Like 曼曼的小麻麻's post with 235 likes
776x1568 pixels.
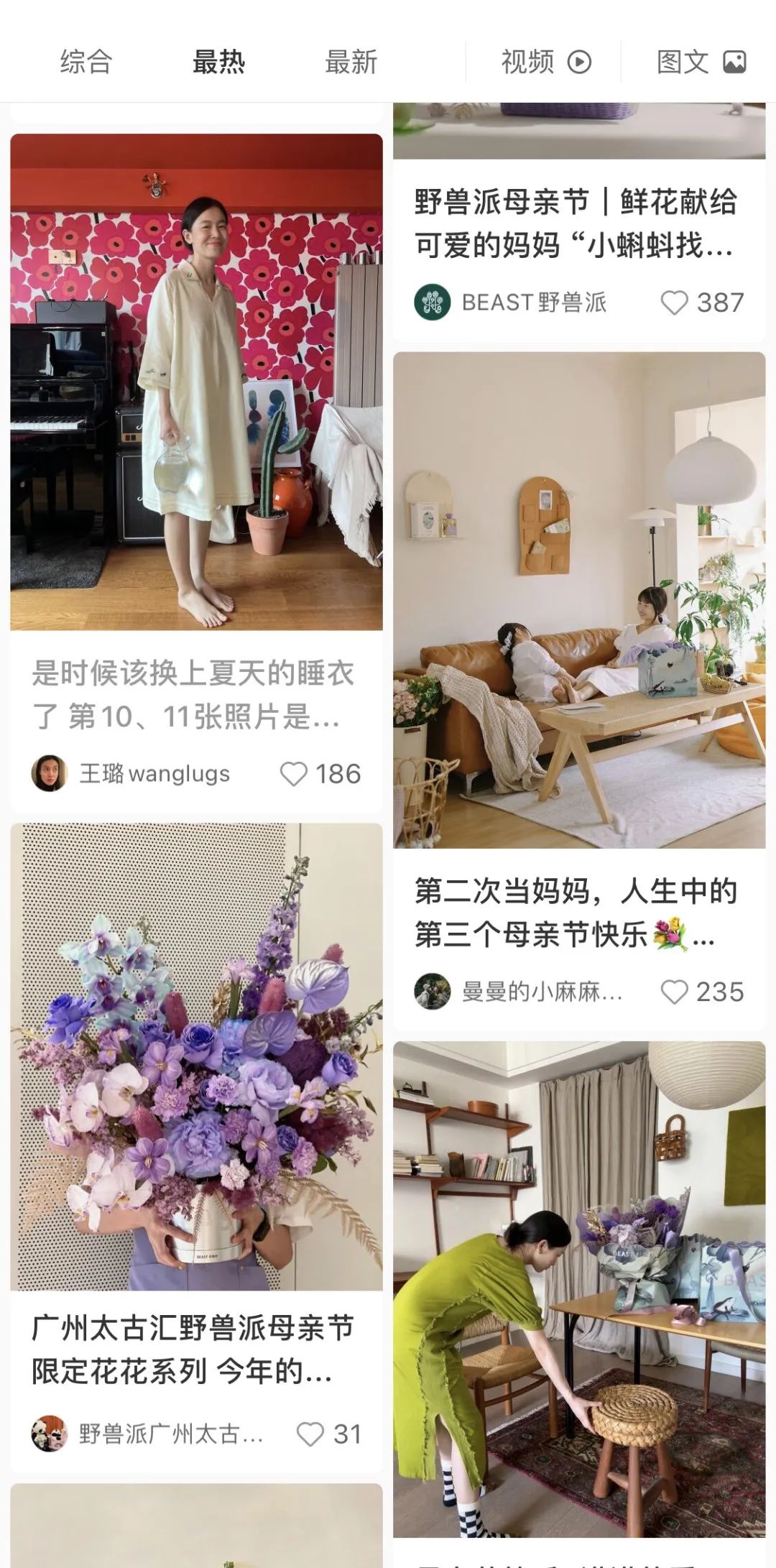[x=674, y=992]
